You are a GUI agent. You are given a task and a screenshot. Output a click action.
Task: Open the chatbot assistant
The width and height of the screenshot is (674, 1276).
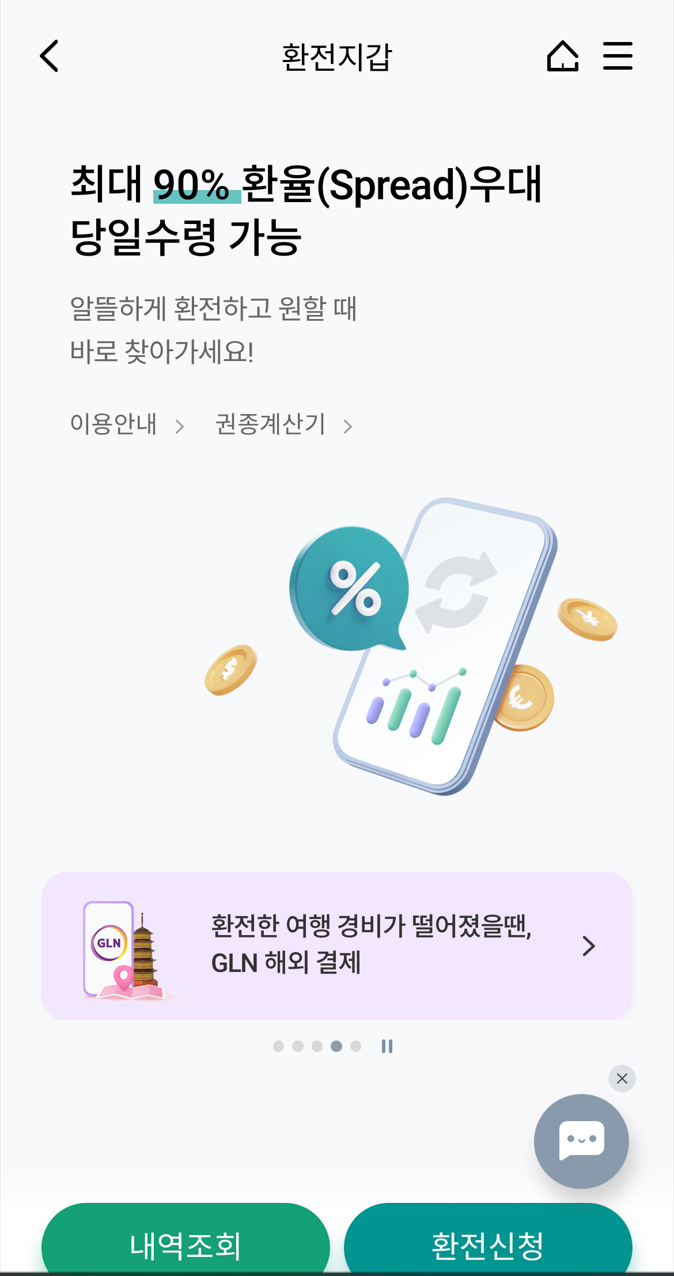(581, 1141)
